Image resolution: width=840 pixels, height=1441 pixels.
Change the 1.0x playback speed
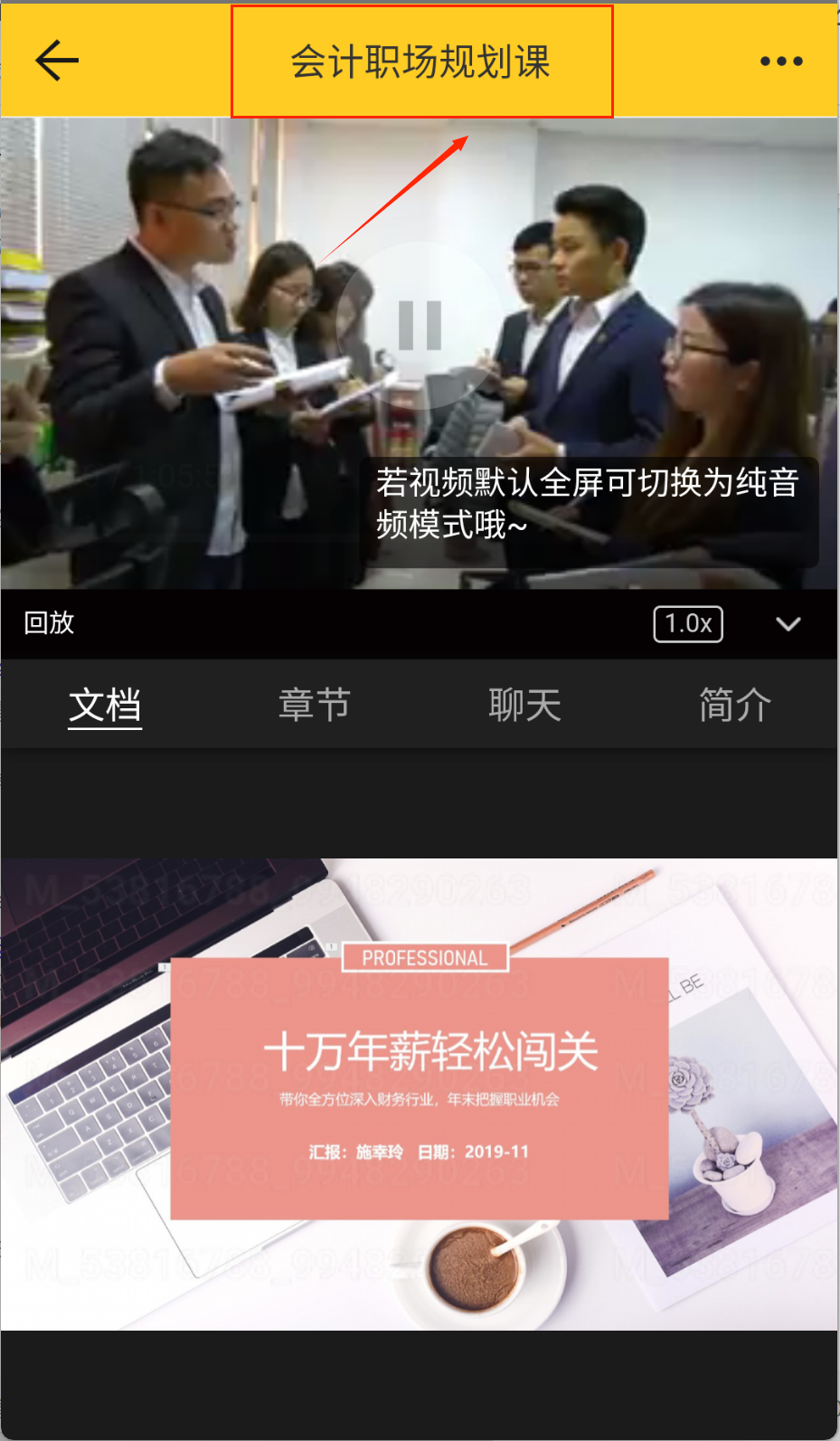[688, 624]
